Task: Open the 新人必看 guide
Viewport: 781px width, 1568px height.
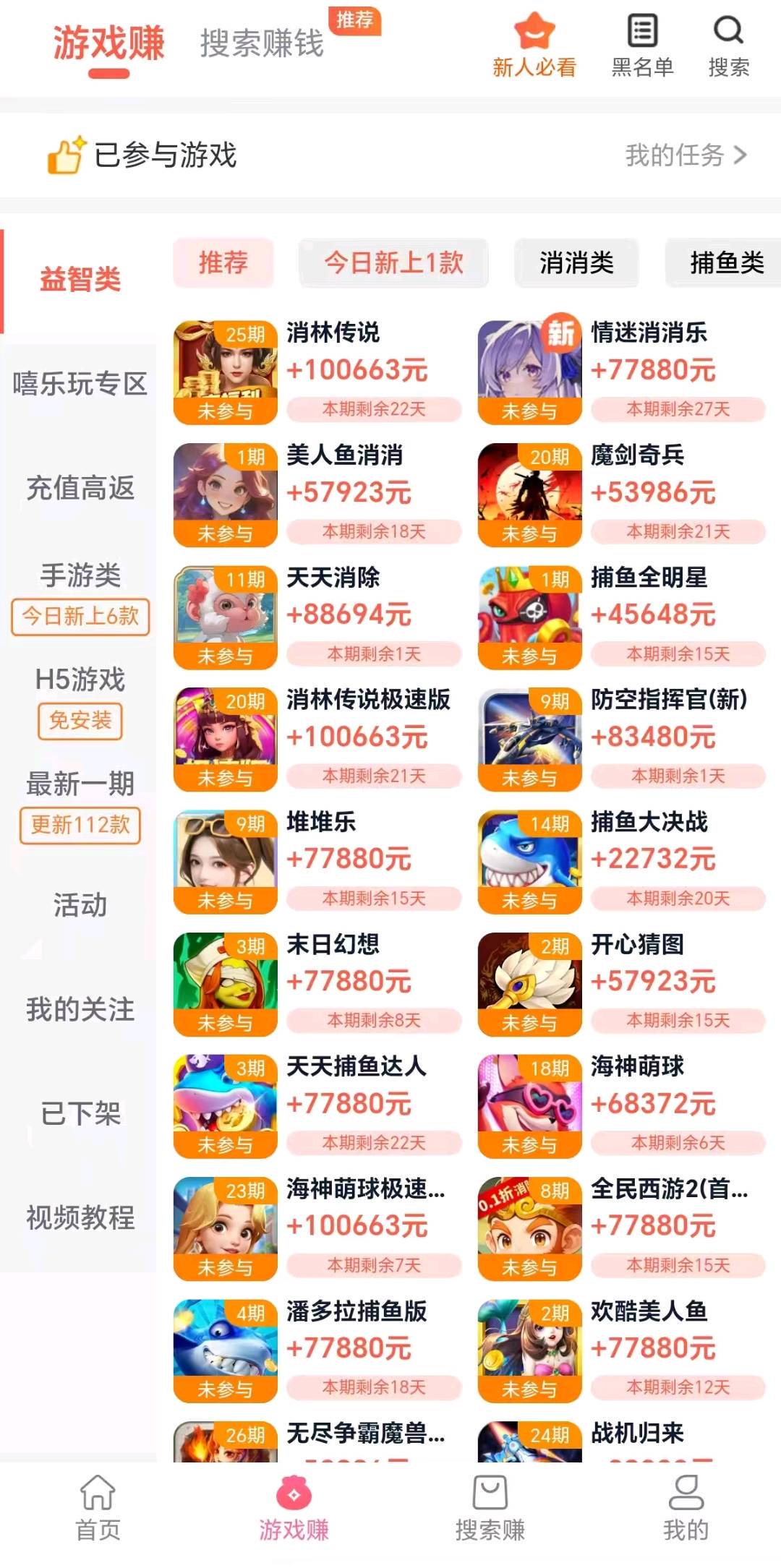Action: click(x=534, y=46)
